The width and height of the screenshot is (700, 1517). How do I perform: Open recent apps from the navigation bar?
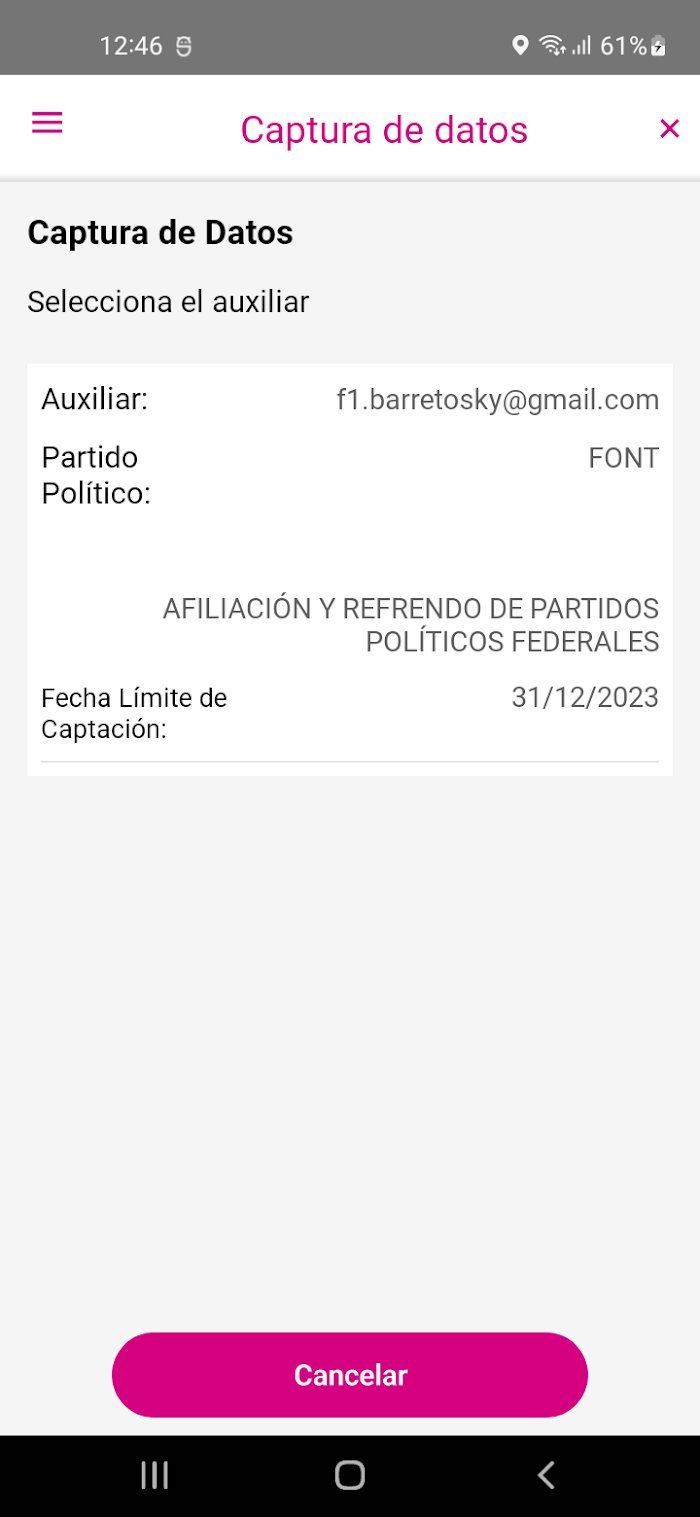point(154,1475)
